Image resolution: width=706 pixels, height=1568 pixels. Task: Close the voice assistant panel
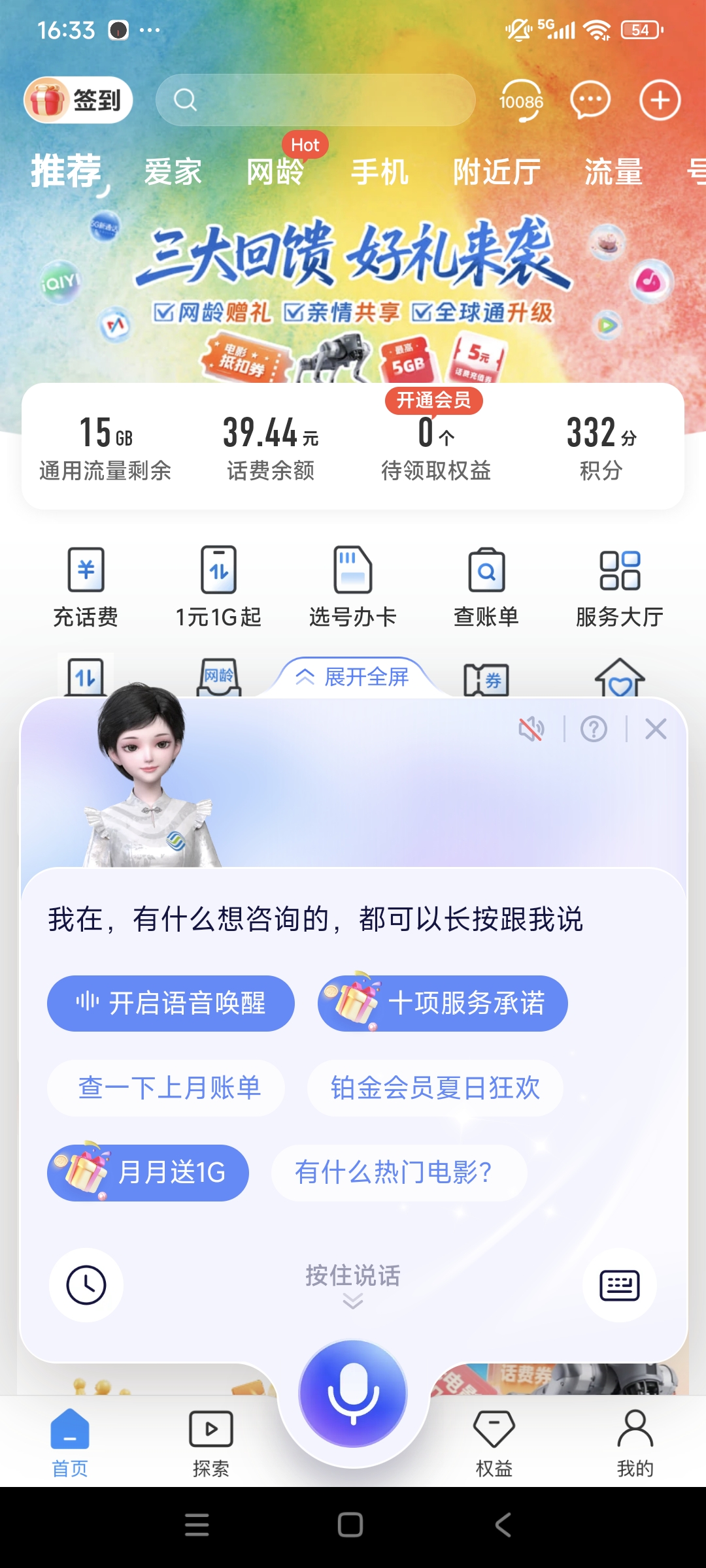(656, 729)
